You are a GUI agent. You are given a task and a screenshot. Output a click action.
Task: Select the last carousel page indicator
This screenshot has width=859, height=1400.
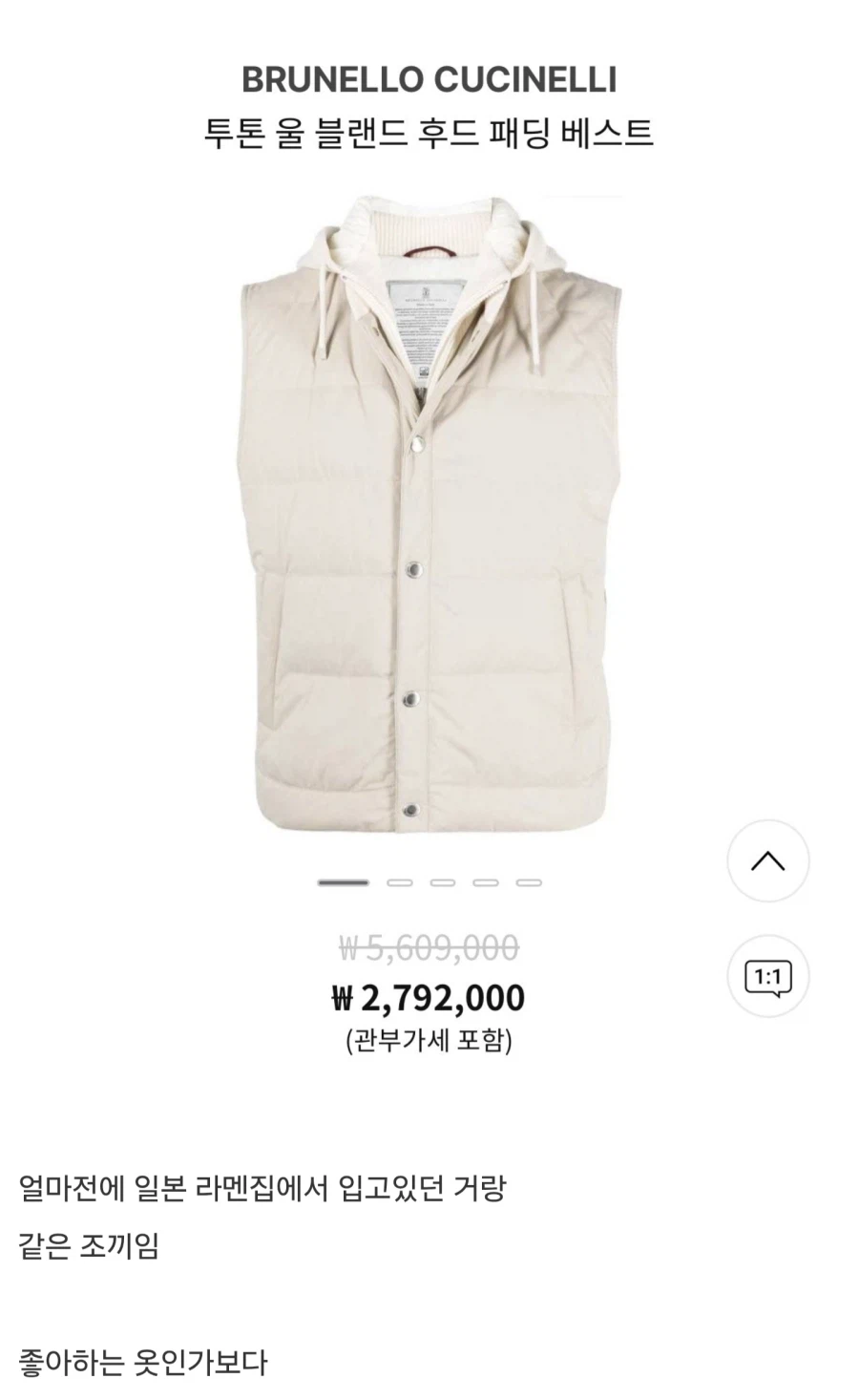pos(532,882)
